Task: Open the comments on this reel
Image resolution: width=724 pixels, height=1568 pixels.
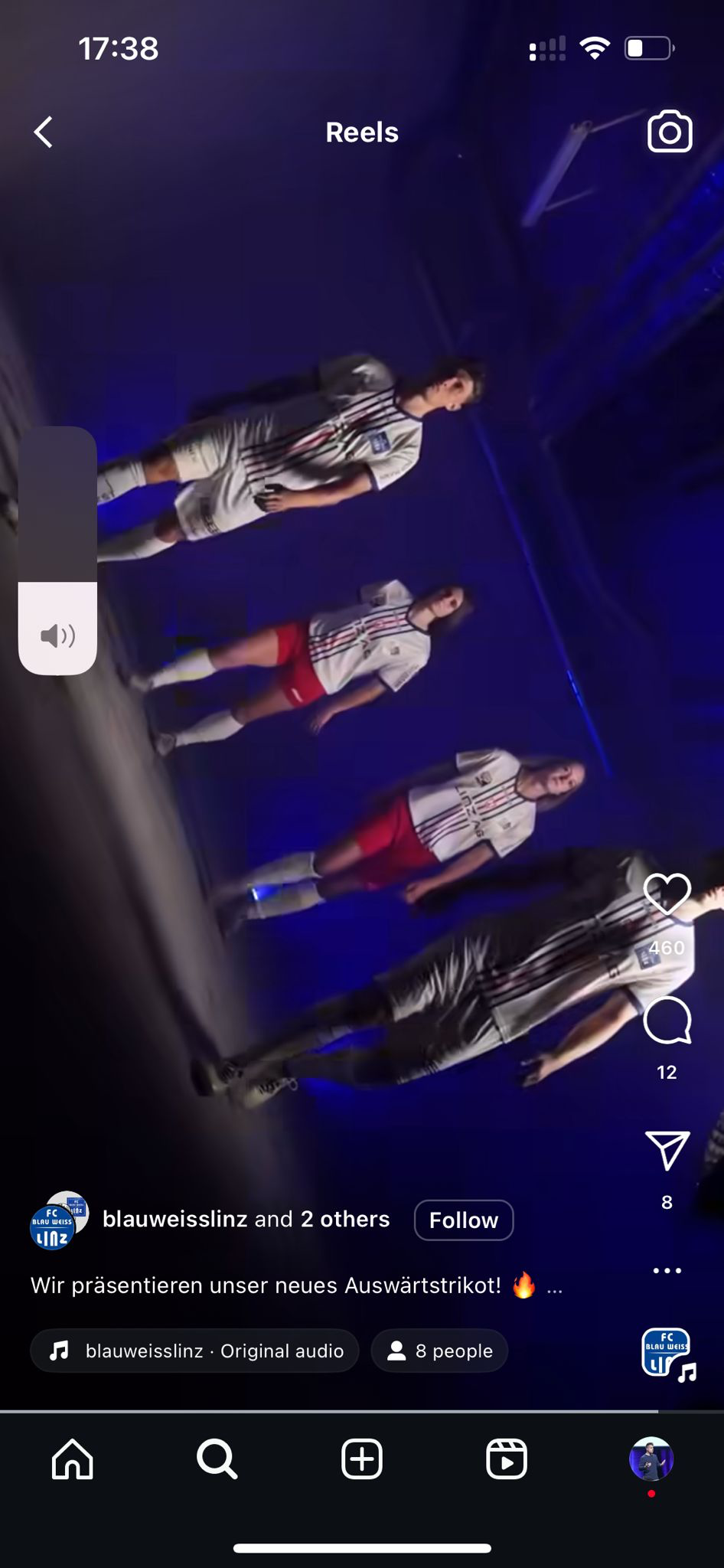Action: click(x=667, y=1021)
